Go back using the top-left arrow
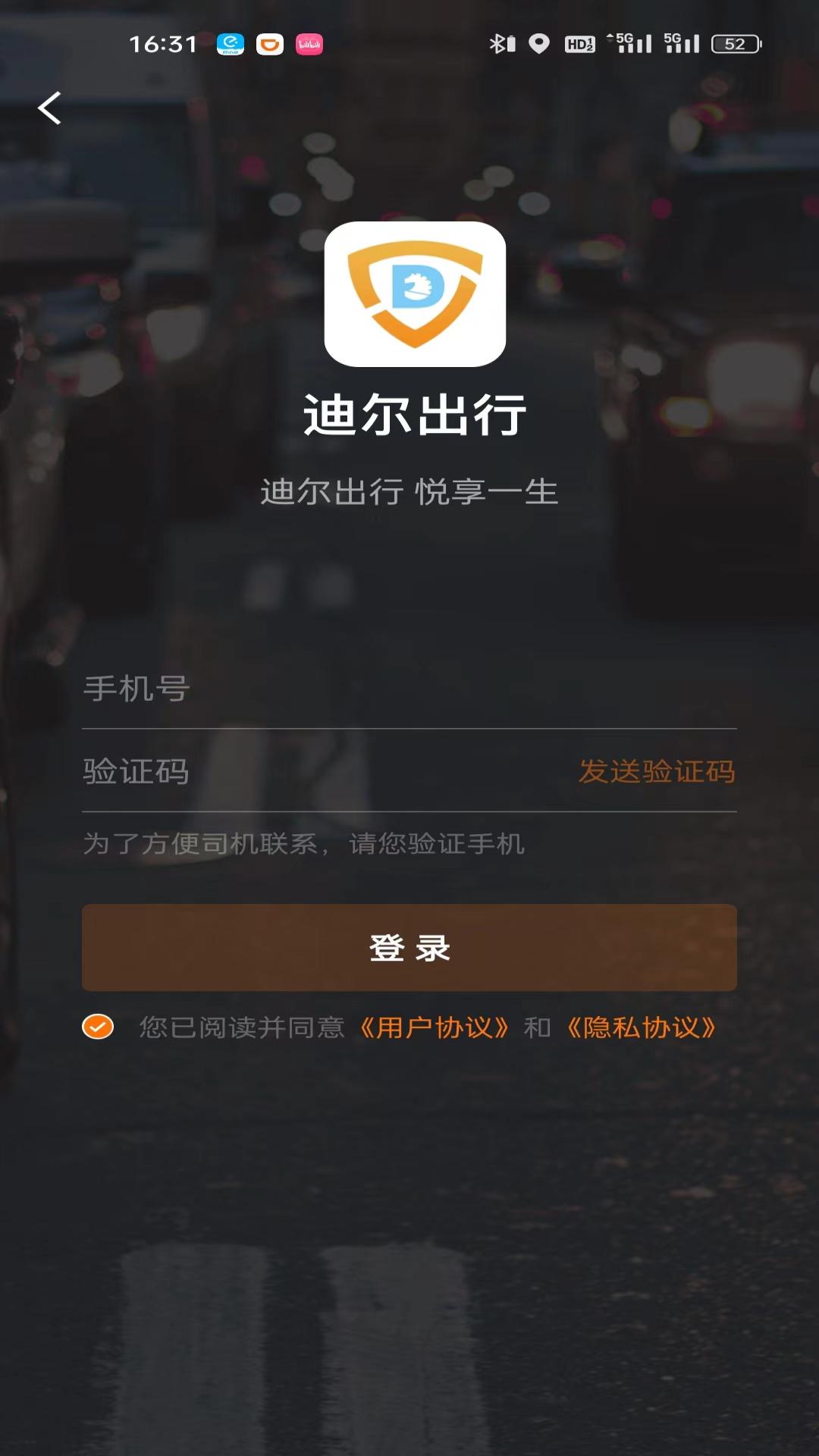The image size is (819, 1456). 49,108
